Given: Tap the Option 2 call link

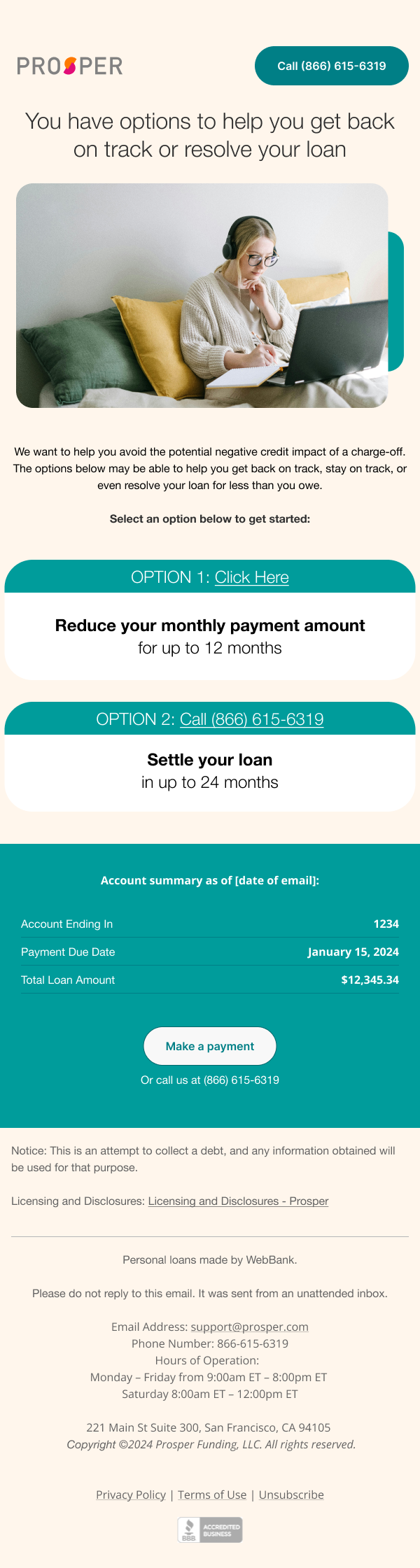Looking at the screenshot, I should (x=251, y=719).
